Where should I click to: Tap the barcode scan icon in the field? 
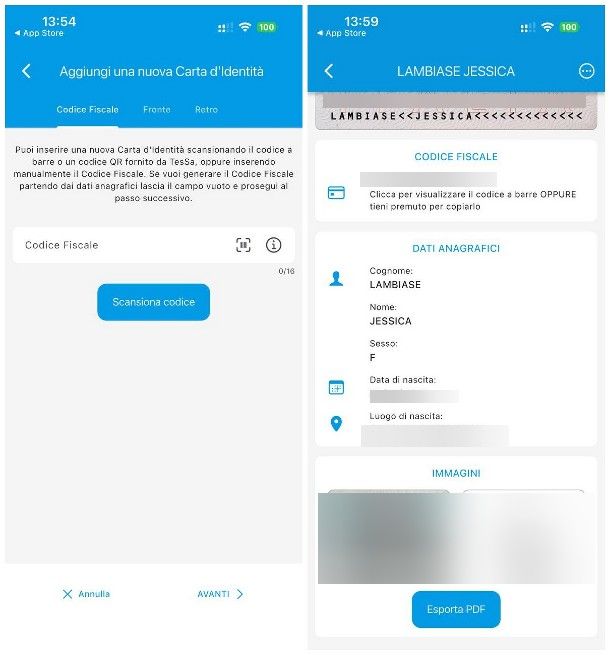(243, 245)
